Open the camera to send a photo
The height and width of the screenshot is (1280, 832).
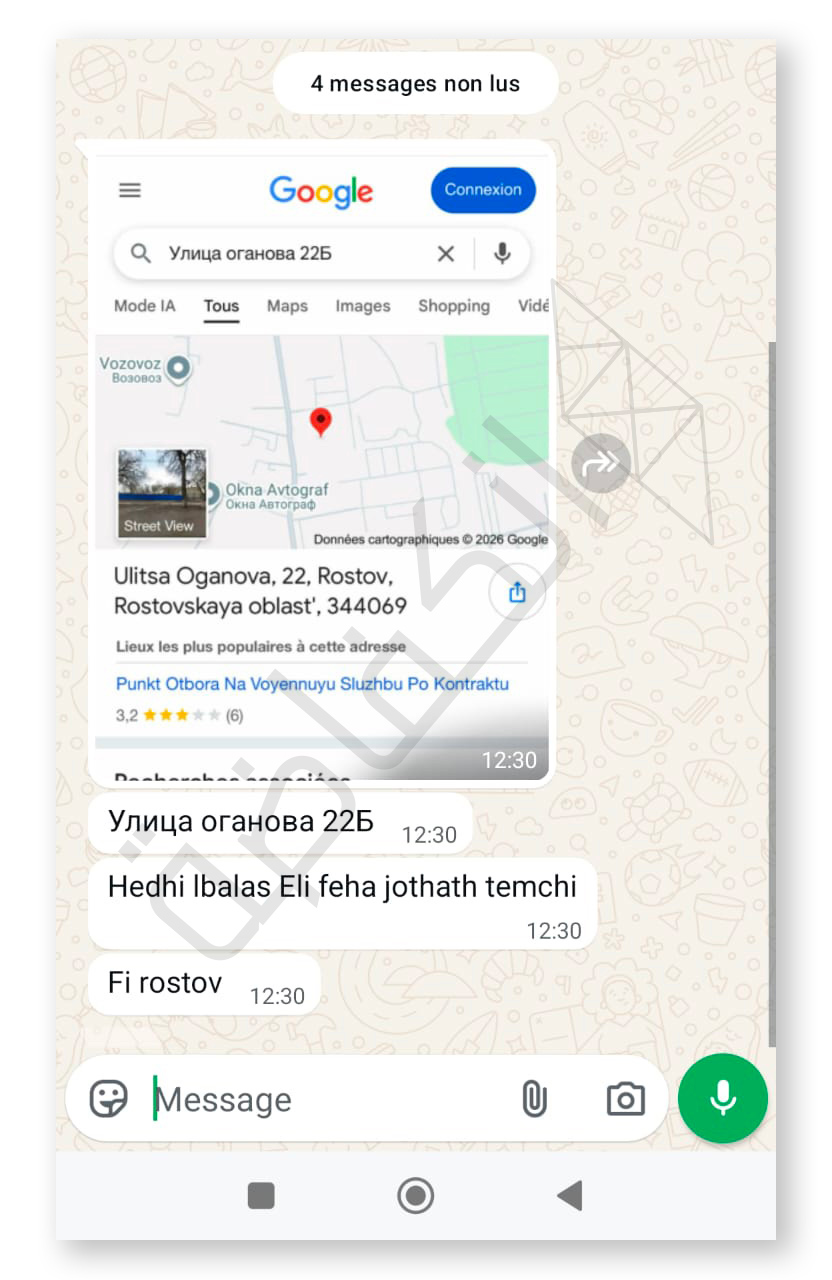point(625,1099)
